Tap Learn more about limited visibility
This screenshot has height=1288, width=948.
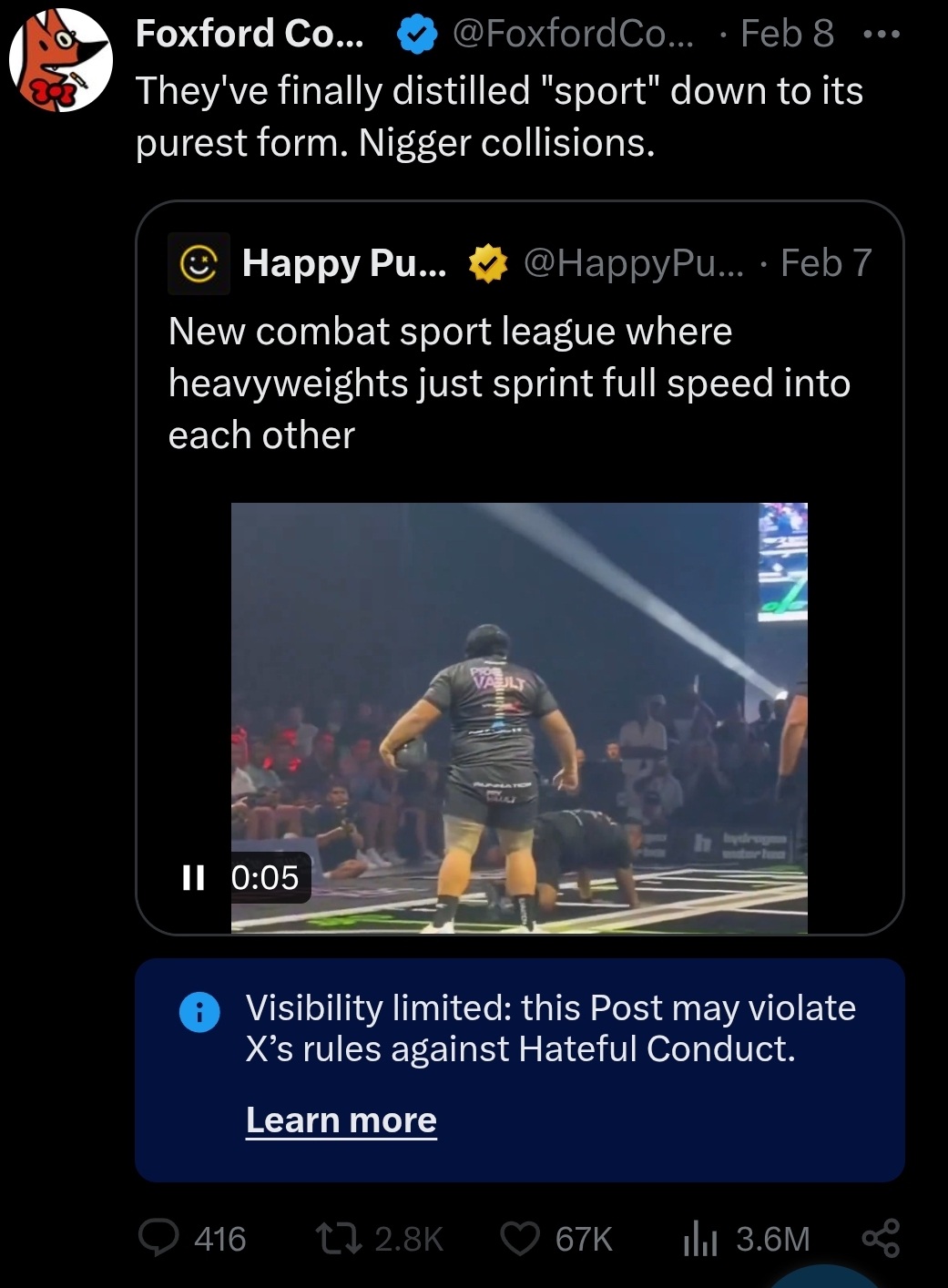pos(341,1119)
